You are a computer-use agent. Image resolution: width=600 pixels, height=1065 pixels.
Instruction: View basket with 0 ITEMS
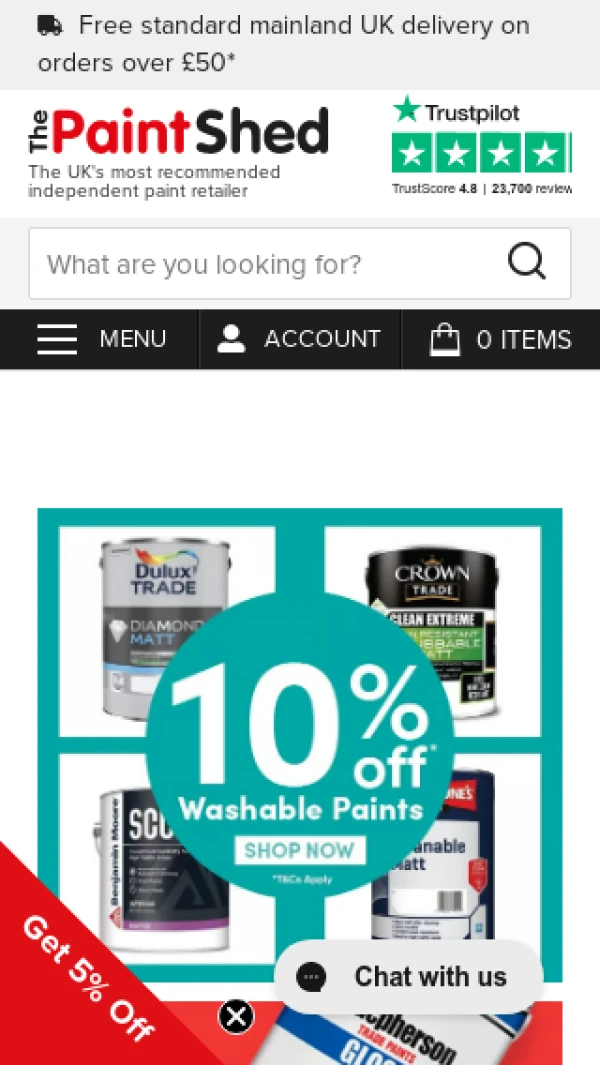pyautogui.click(x=501, y=340)
